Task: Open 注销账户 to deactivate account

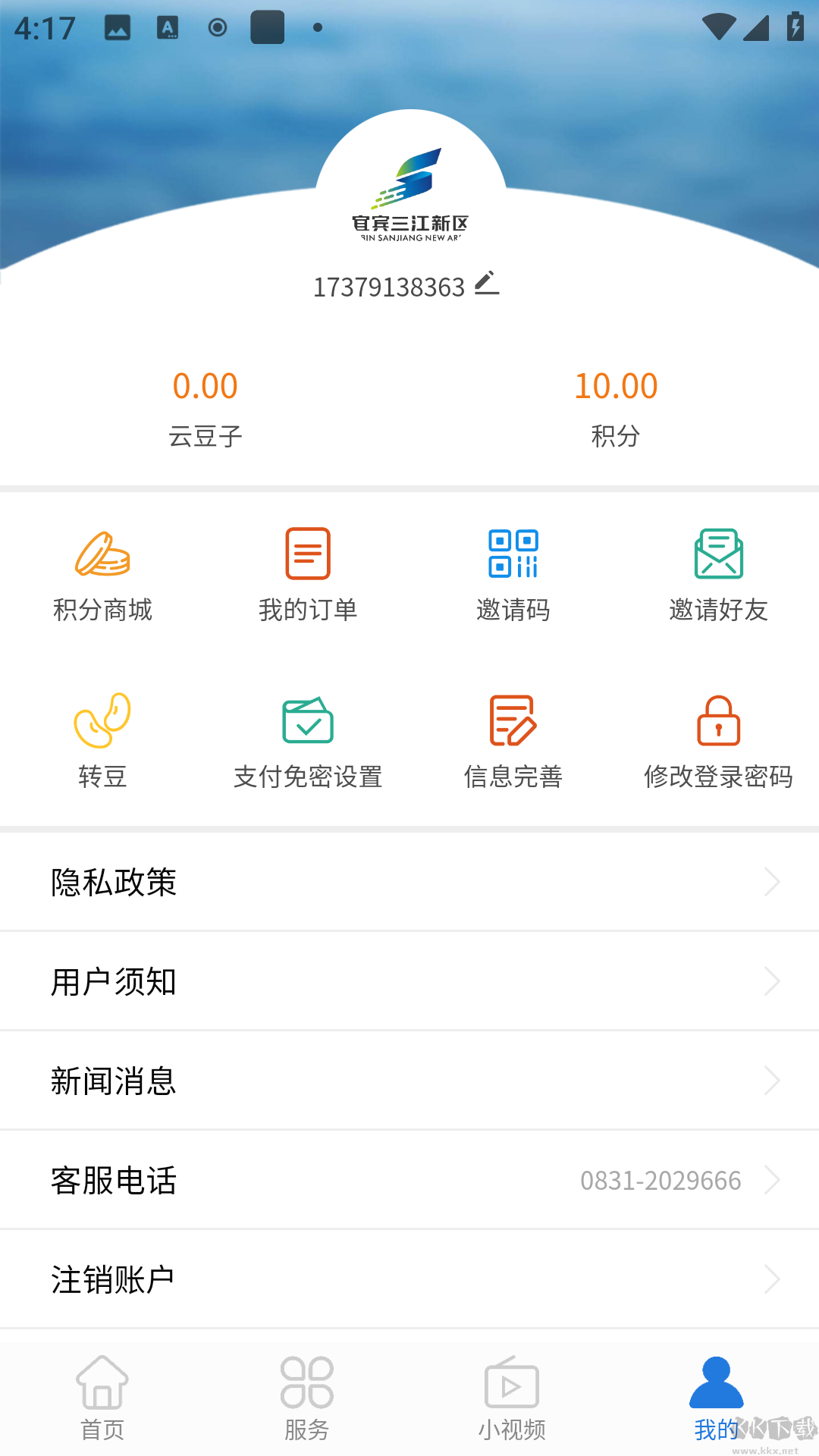Action: 409,1279
